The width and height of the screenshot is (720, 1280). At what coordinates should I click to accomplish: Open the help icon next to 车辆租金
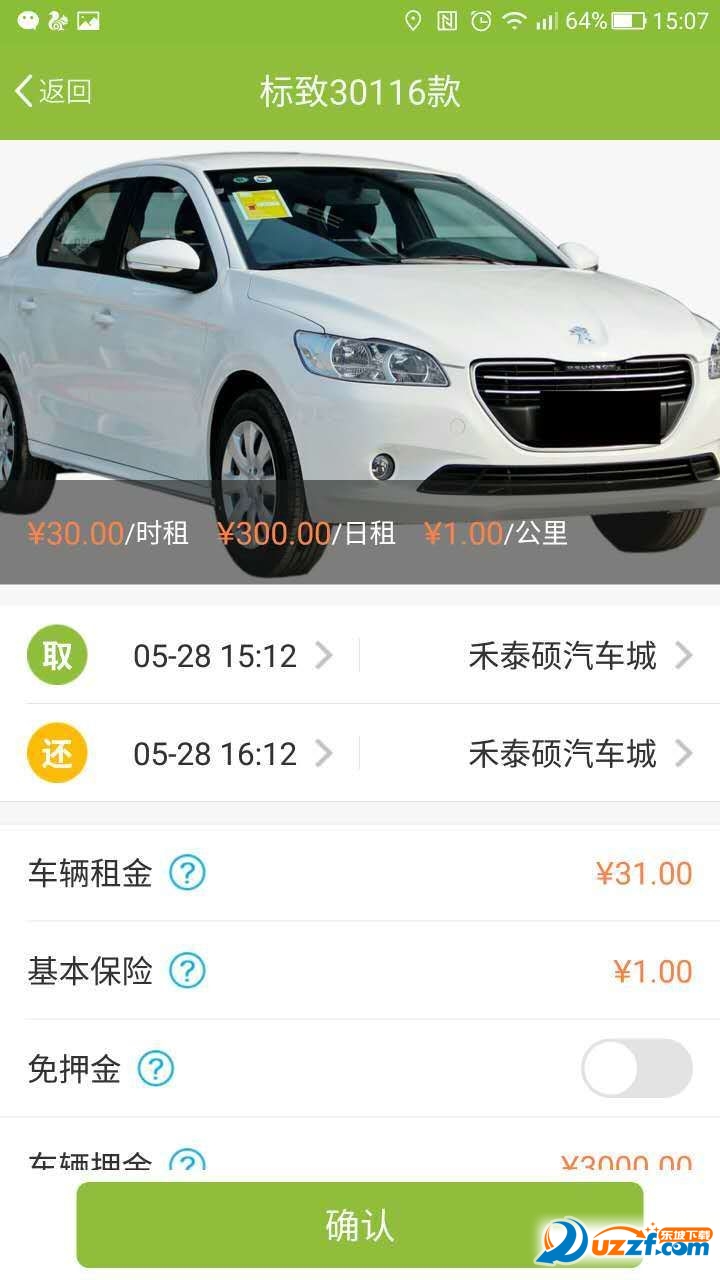[x=190, y=872]
